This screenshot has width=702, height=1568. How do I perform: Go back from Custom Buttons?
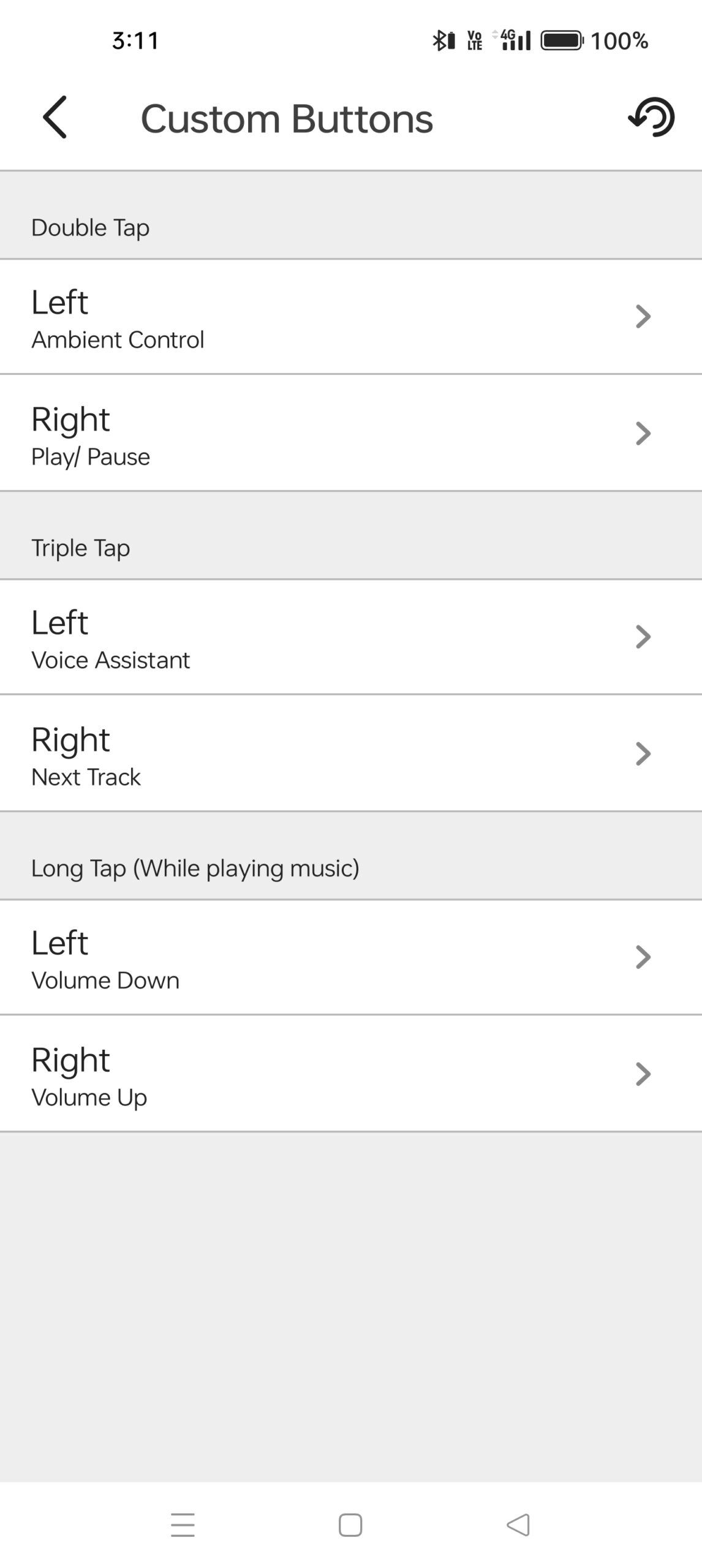[x=55, y=117]
